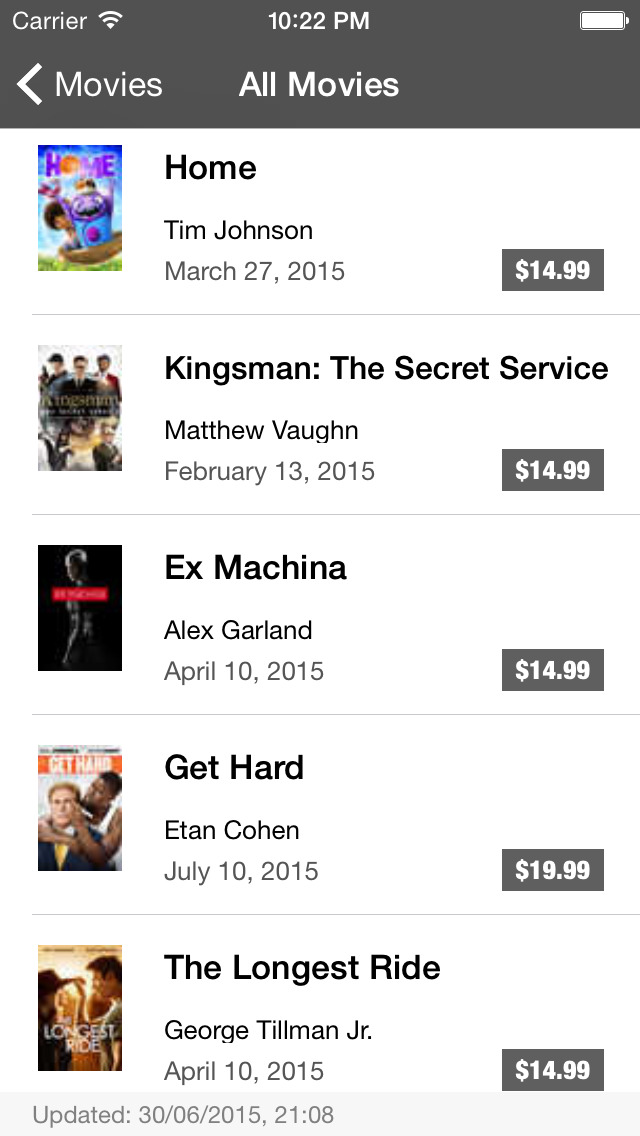Tap the $14.99 price button for Ex Machina
Image resolution: width=640 pixels, height=1136 pixels.
[x=552, y=670]
